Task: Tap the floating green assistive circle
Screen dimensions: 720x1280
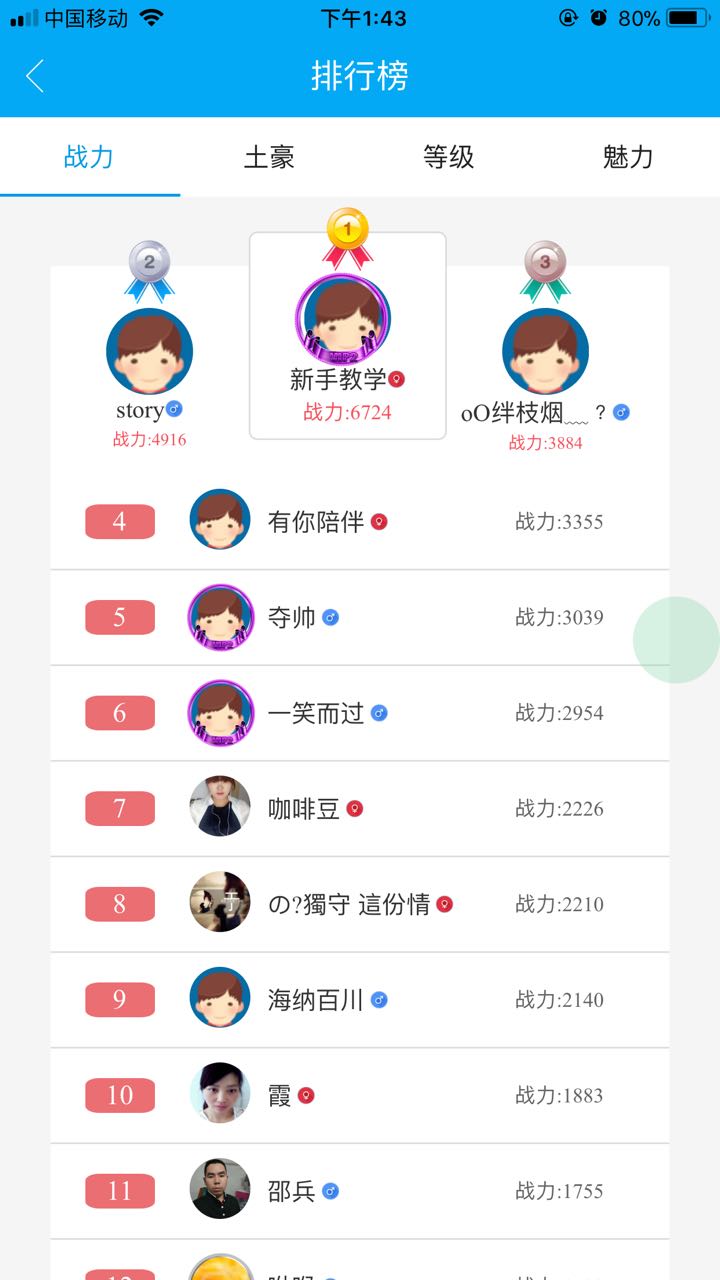Action: [676, 640]
